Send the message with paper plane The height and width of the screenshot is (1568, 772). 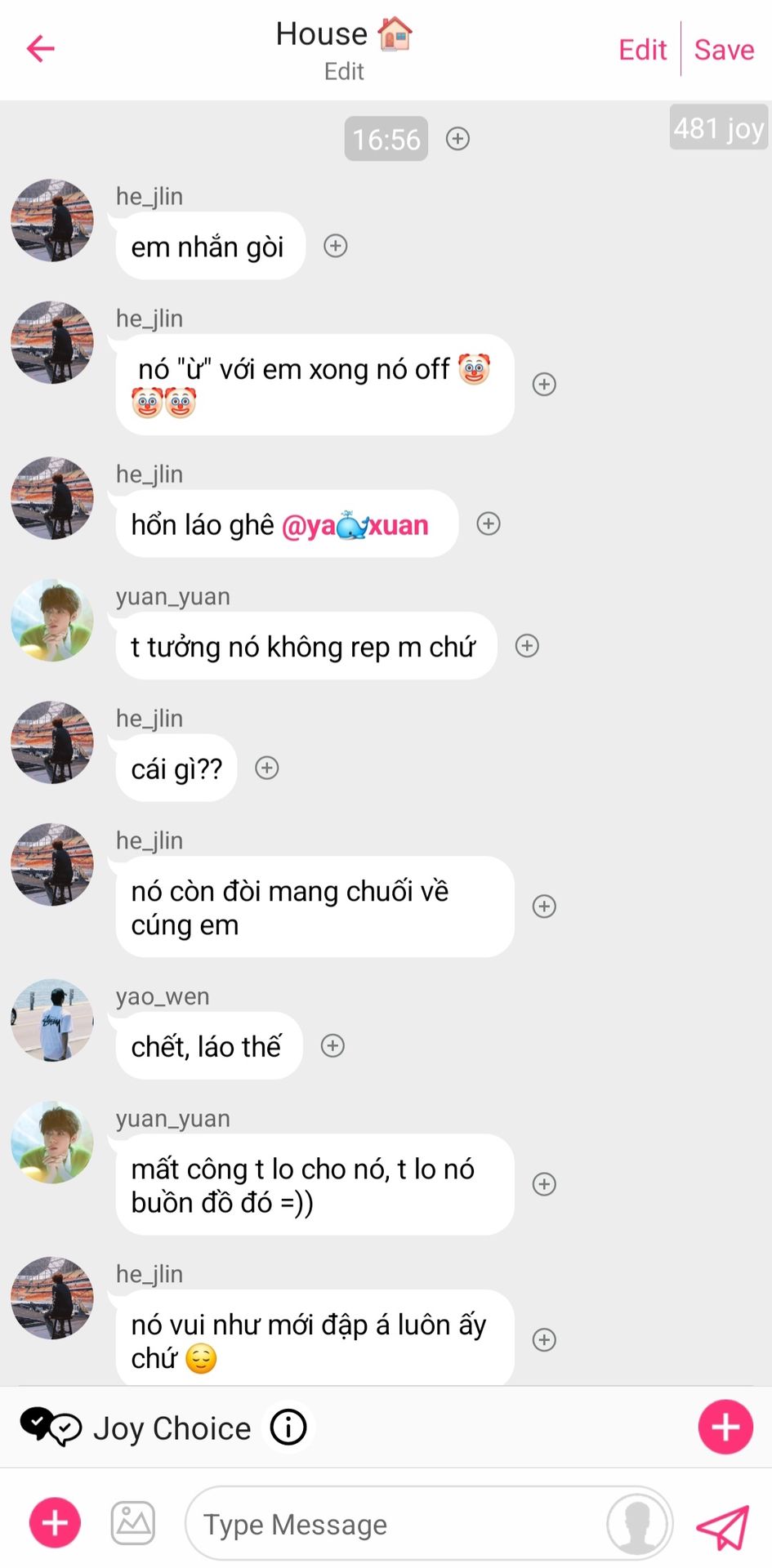coord(722,1526)
